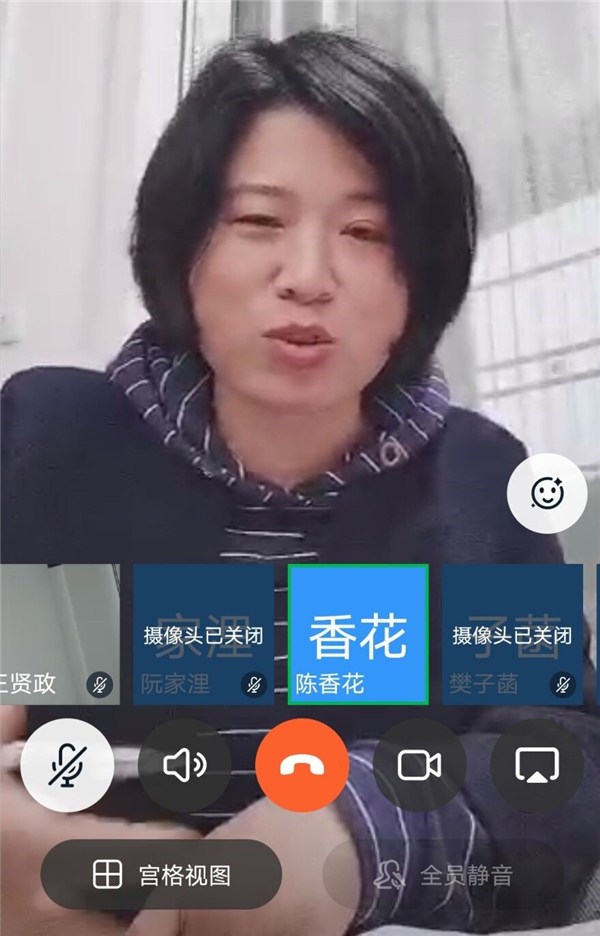Open the screen share button
The height and width of the screenshot is (936, 600).
pyautogui.click(x=537, y=765)
